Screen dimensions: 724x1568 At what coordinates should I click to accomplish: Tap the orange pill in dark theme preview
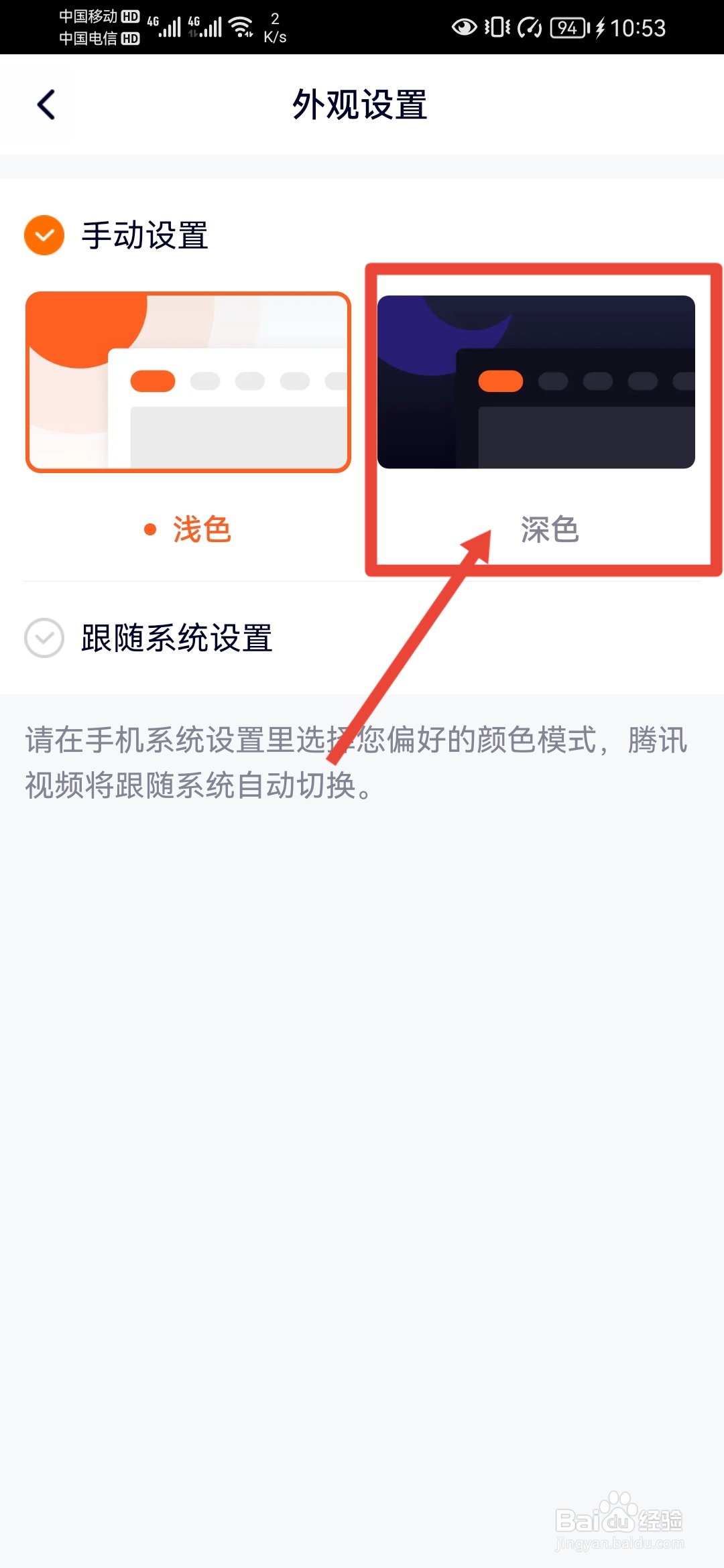point(500,381)
